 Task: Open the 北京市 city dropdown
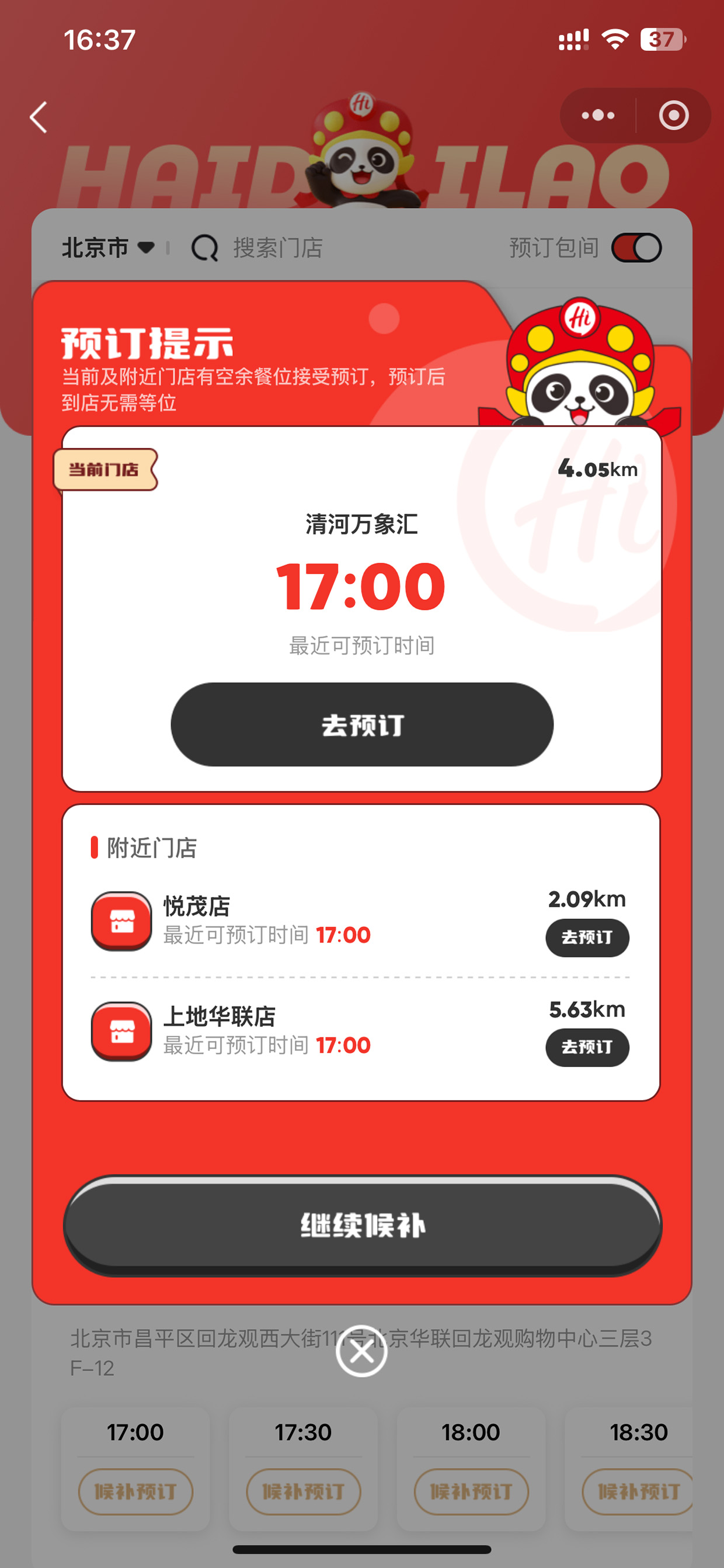(x=108, y=248)
